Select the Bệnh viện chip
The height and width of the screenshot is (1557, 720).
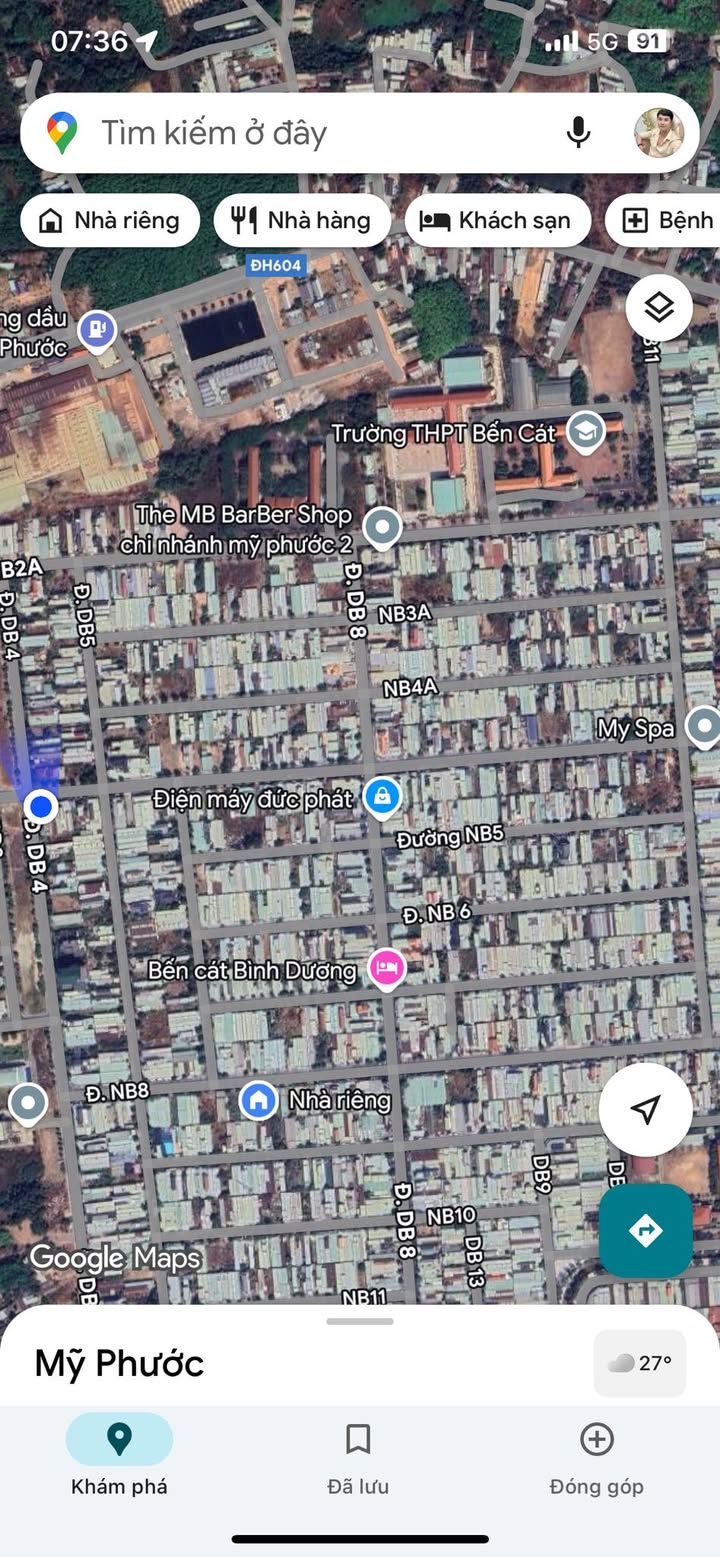pyautogui.click(x=664, y=221)
